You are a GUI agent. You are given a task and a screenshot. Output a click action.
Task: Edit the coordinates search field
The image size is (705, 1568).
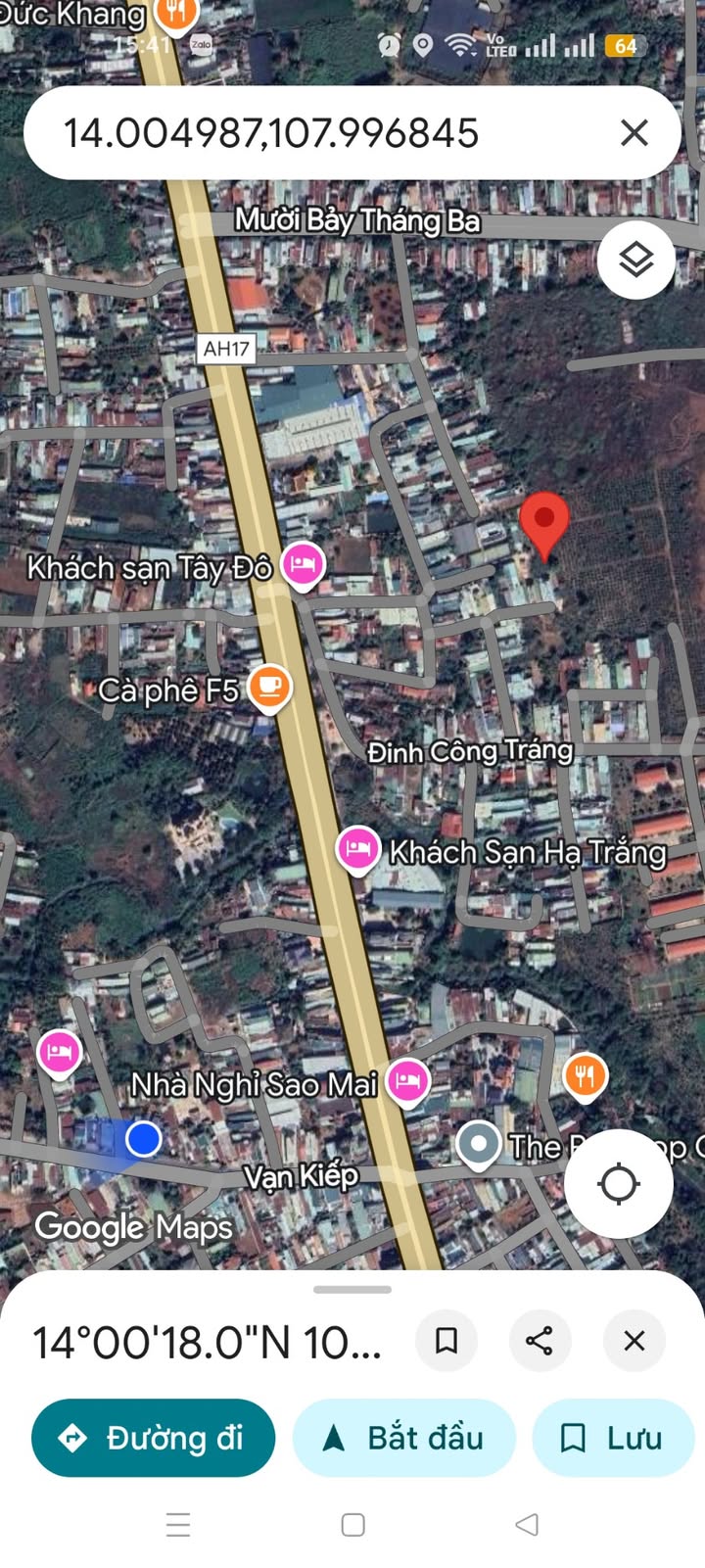coord(294,133)
